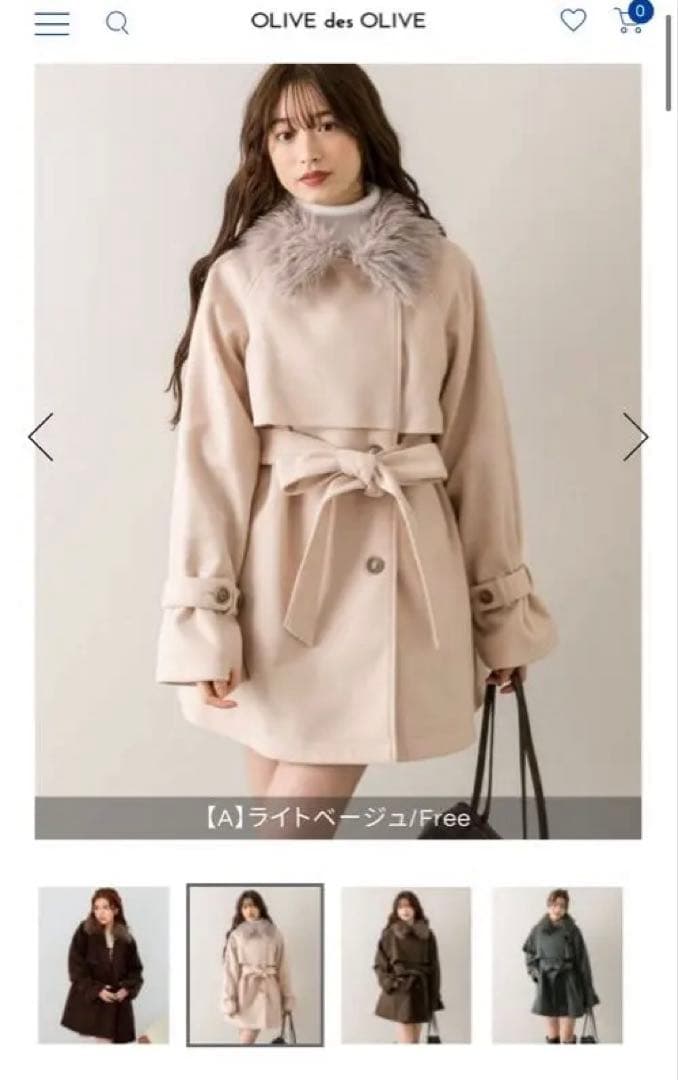Select the dark brown coat thumbnail

(x=104, y=965)
